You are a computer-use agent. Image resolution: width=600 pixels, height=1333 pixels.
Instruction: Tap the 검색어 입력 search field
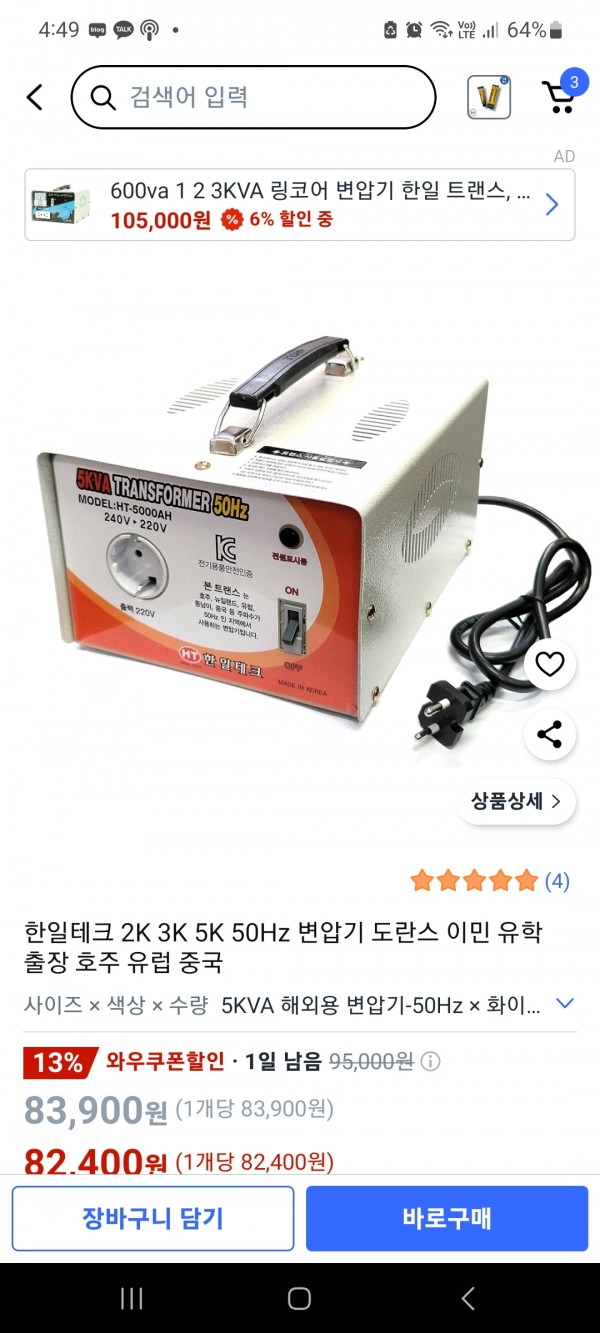(x=254, y=97)
